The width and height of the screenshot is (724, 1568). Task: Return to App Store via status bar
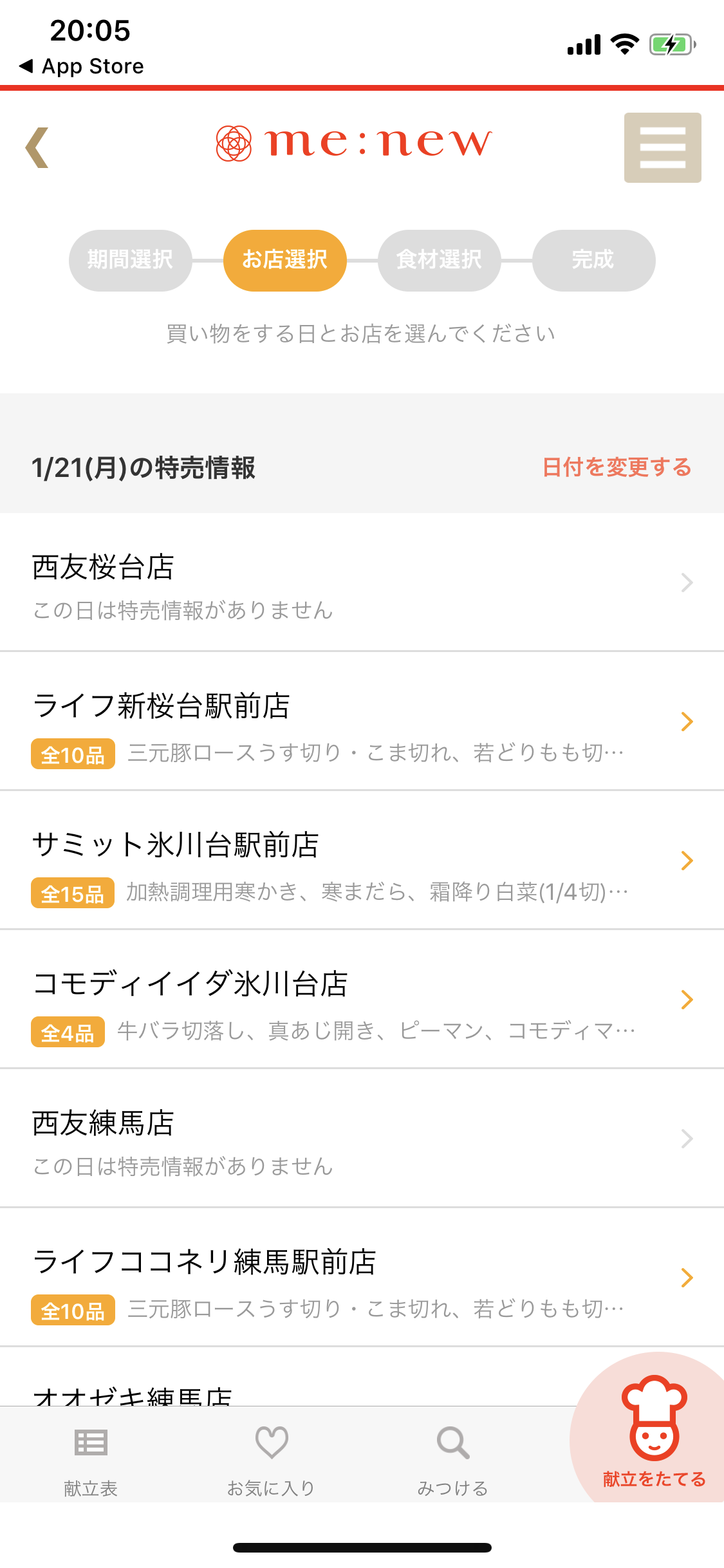coord(82,66)
